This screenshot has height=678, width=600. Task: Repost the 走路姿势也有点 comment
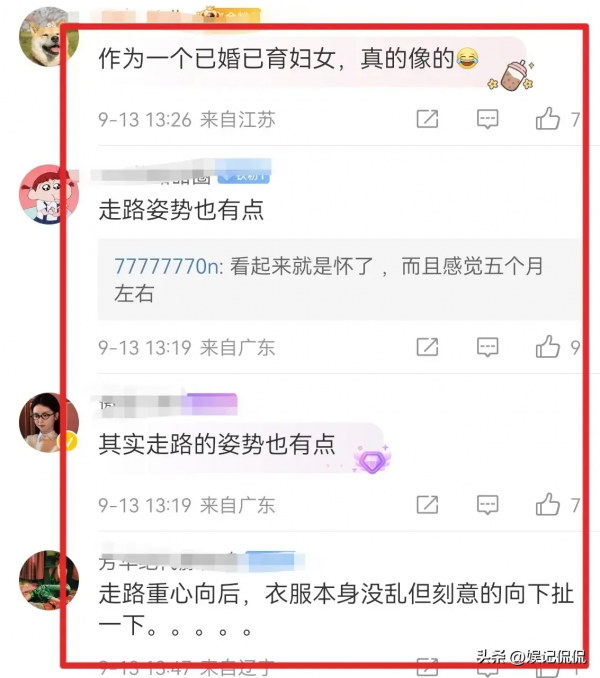[427, 348]
